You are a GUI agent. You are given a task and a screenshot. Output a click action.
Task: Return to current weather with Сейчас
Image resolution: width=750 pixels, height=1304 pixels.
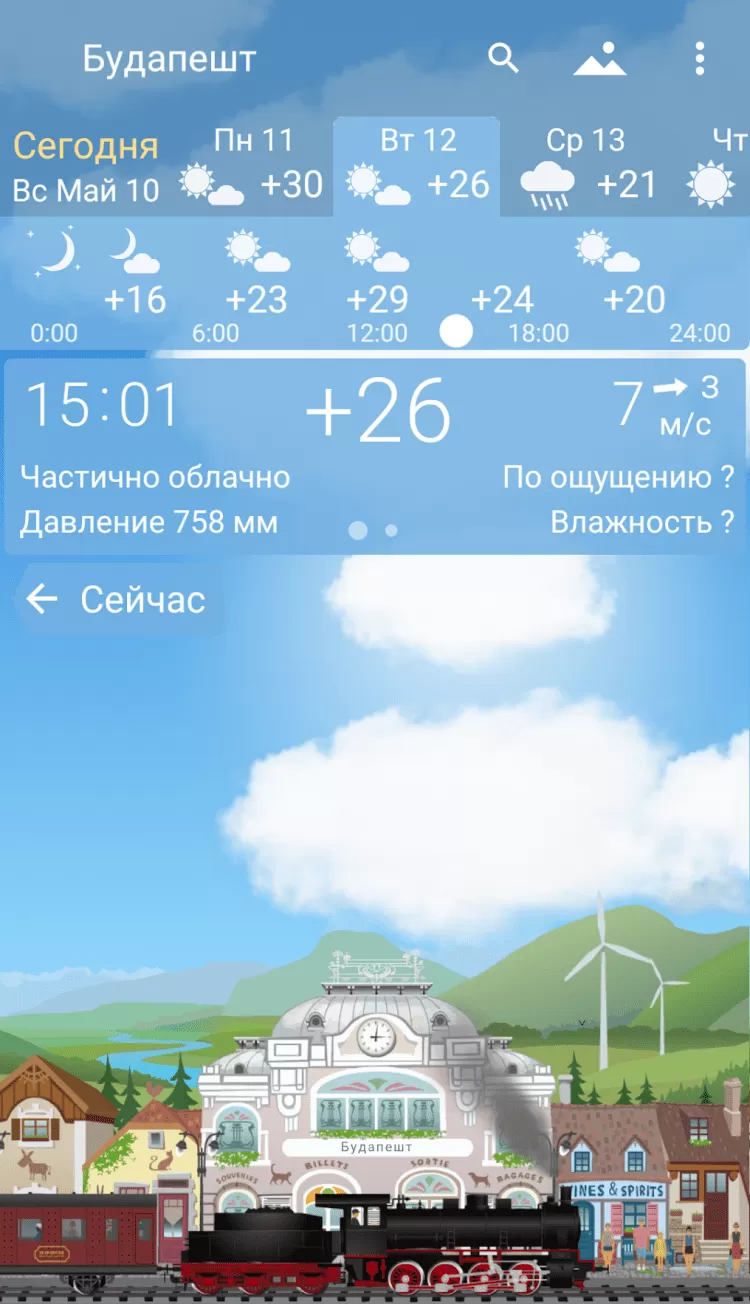[x=116, y=600]
